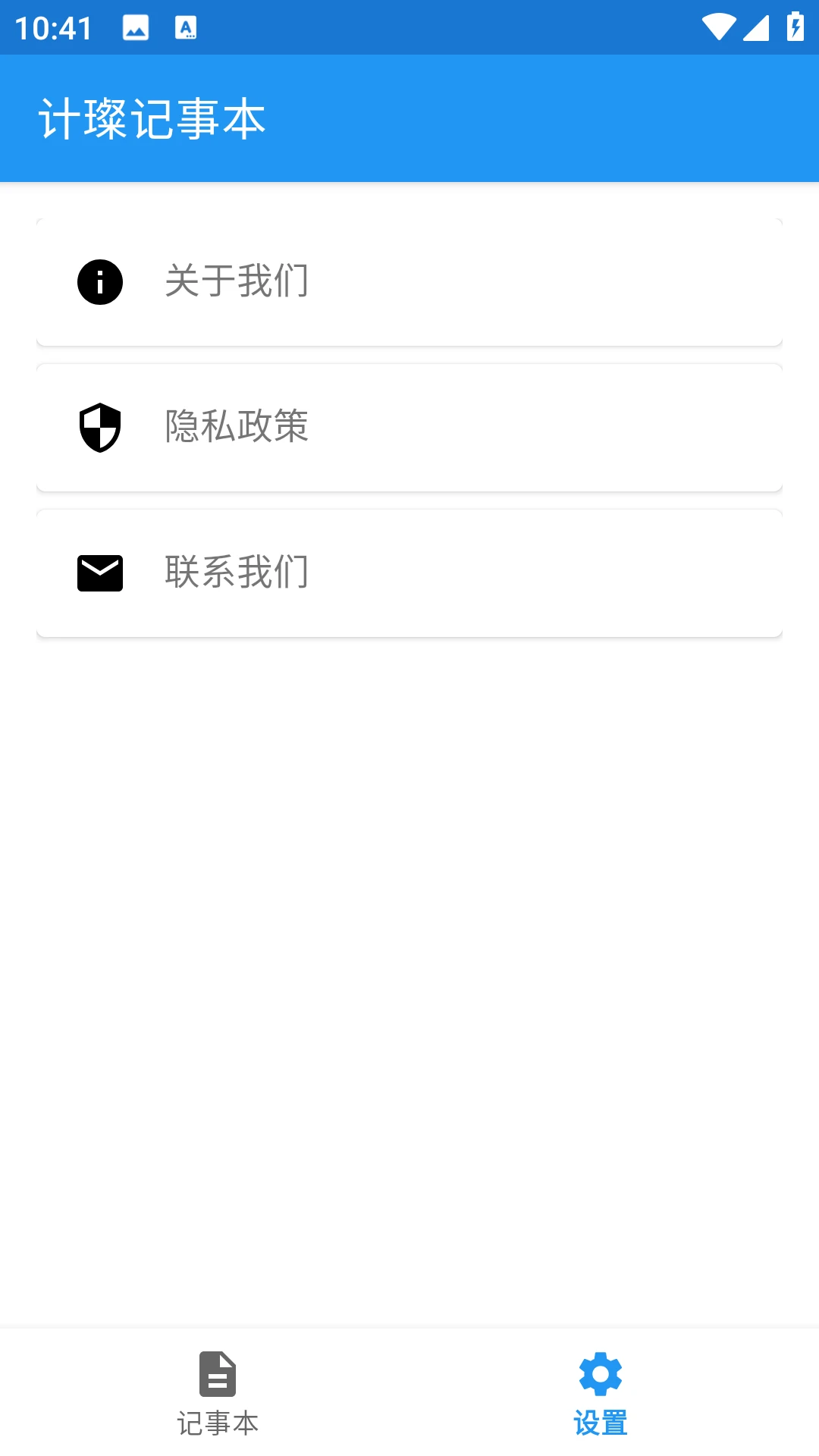
Task: Click the A-document notification icon in status bar
Action: click(186, 27)
